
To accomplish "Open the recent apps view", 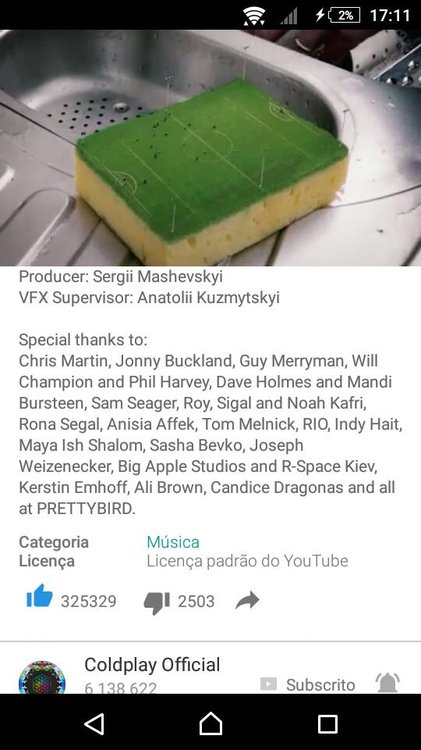I will point(327,724).
